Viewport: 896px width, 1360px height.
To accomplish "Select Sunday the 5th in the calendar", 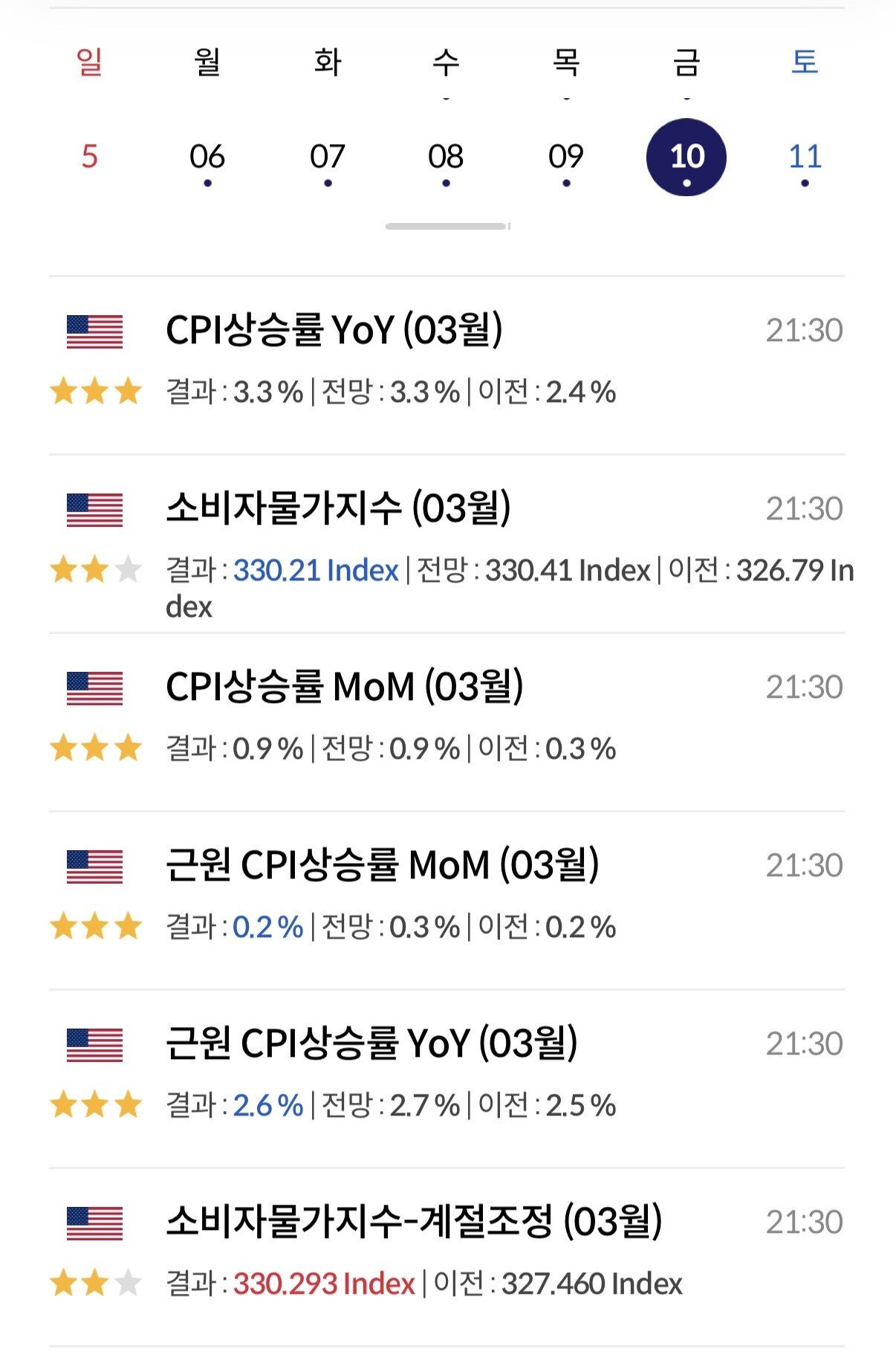I will 89,157.
